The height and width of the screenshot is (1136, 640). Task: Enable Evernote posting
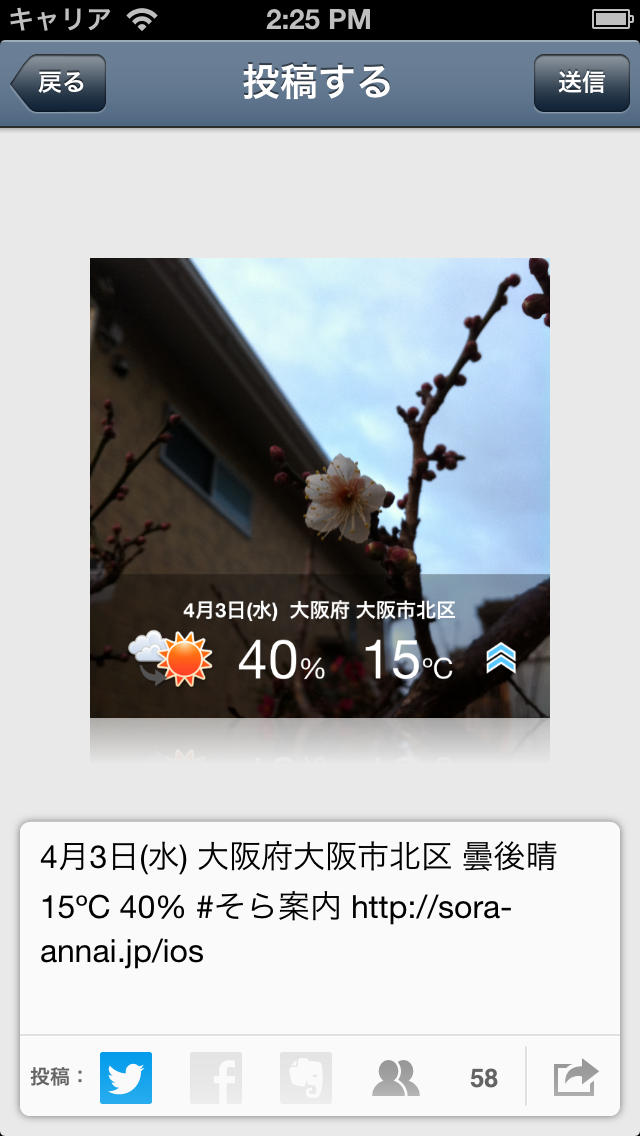pos(306,1078)
